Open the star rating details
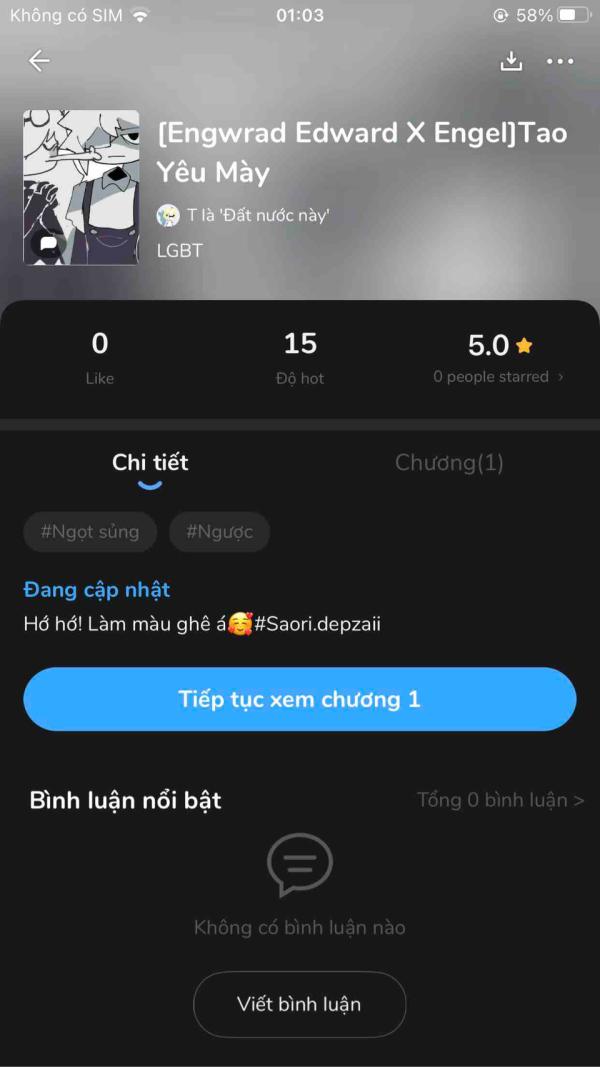The height and width of the screenshot is (1067, 600). 499,358
